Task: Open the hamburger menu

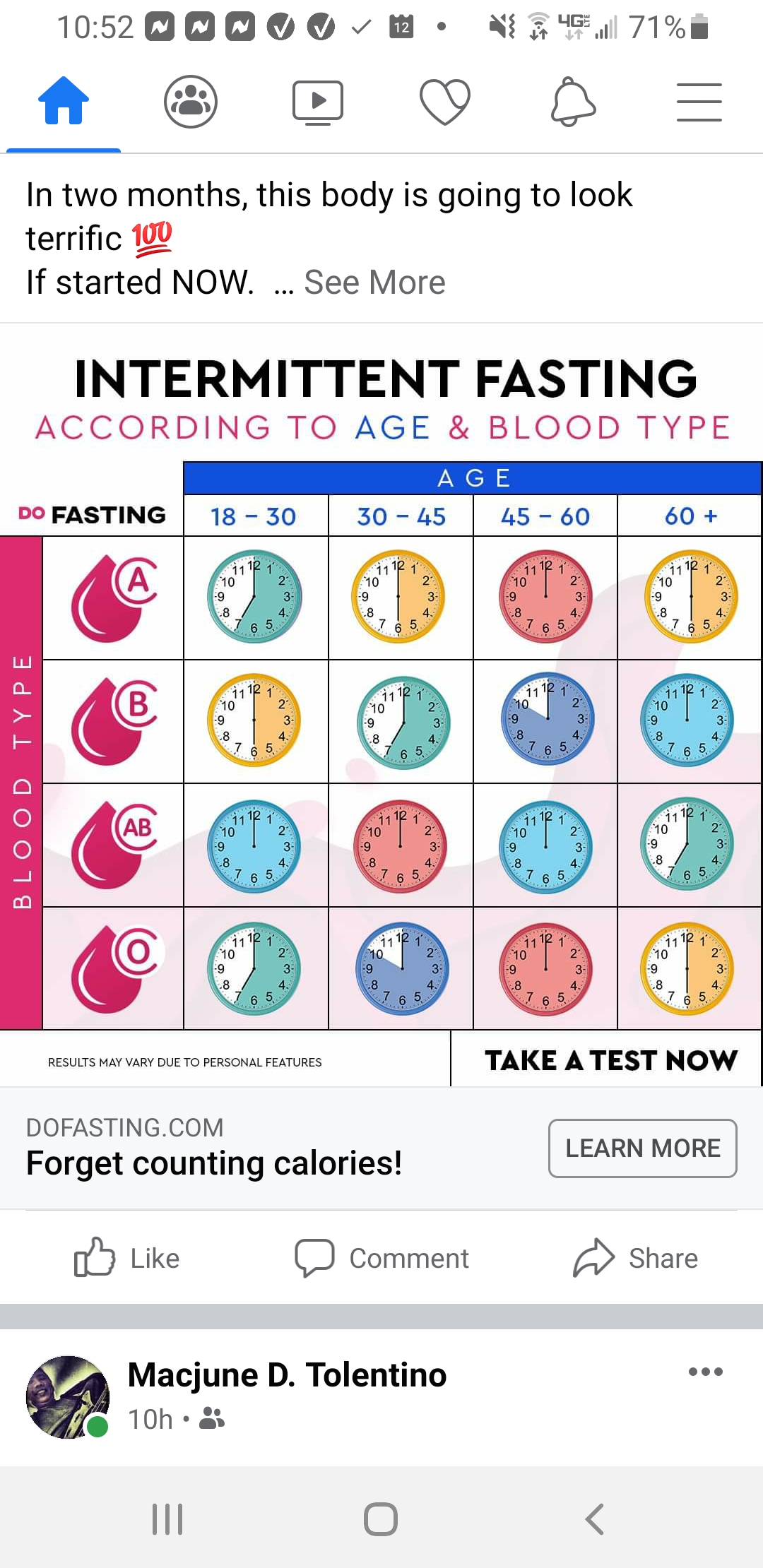Action: (x=699, y=102)
